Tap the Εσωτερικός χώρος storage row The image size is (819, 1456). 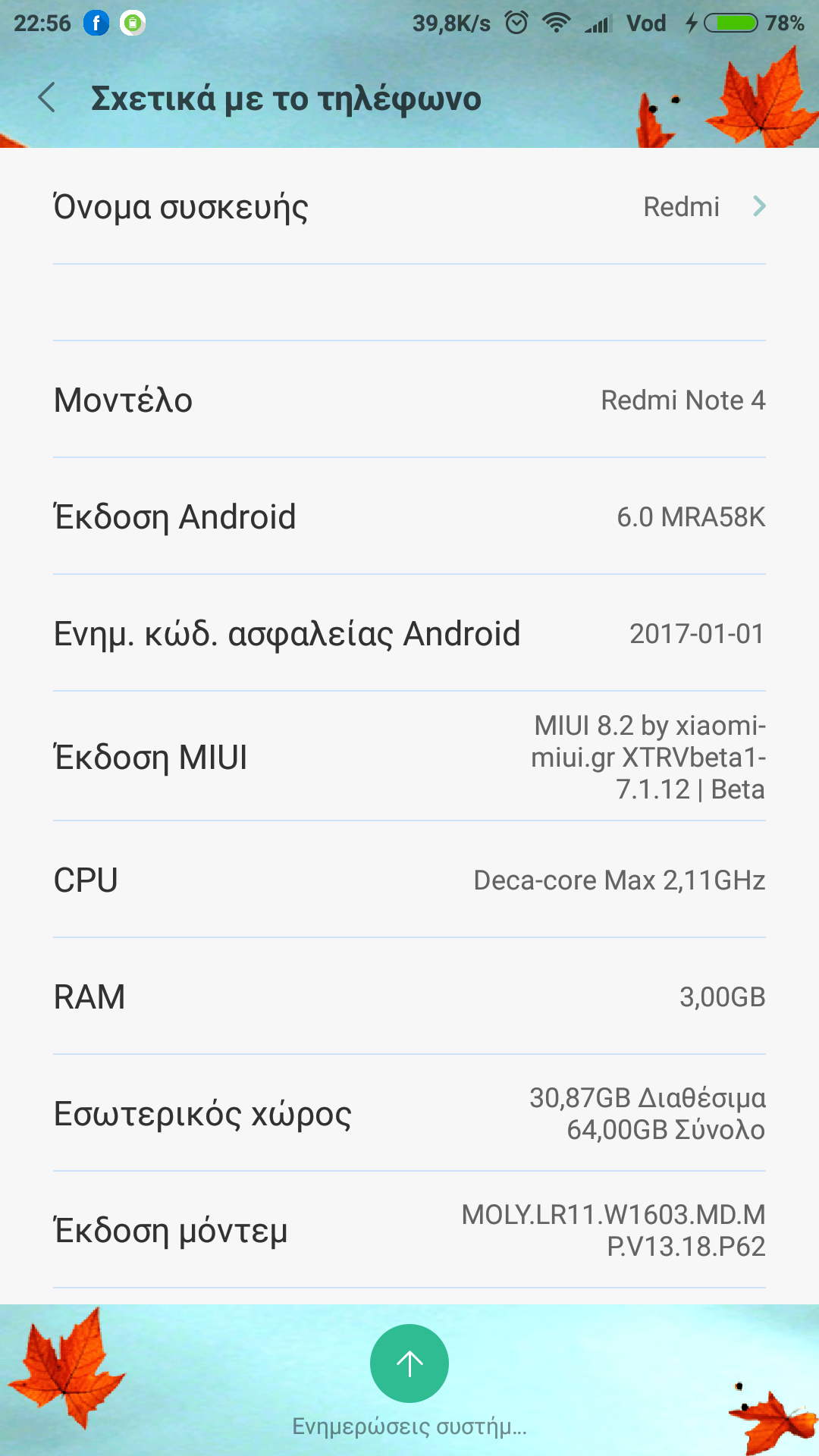pyautogui.click(x=409, y=1113)
